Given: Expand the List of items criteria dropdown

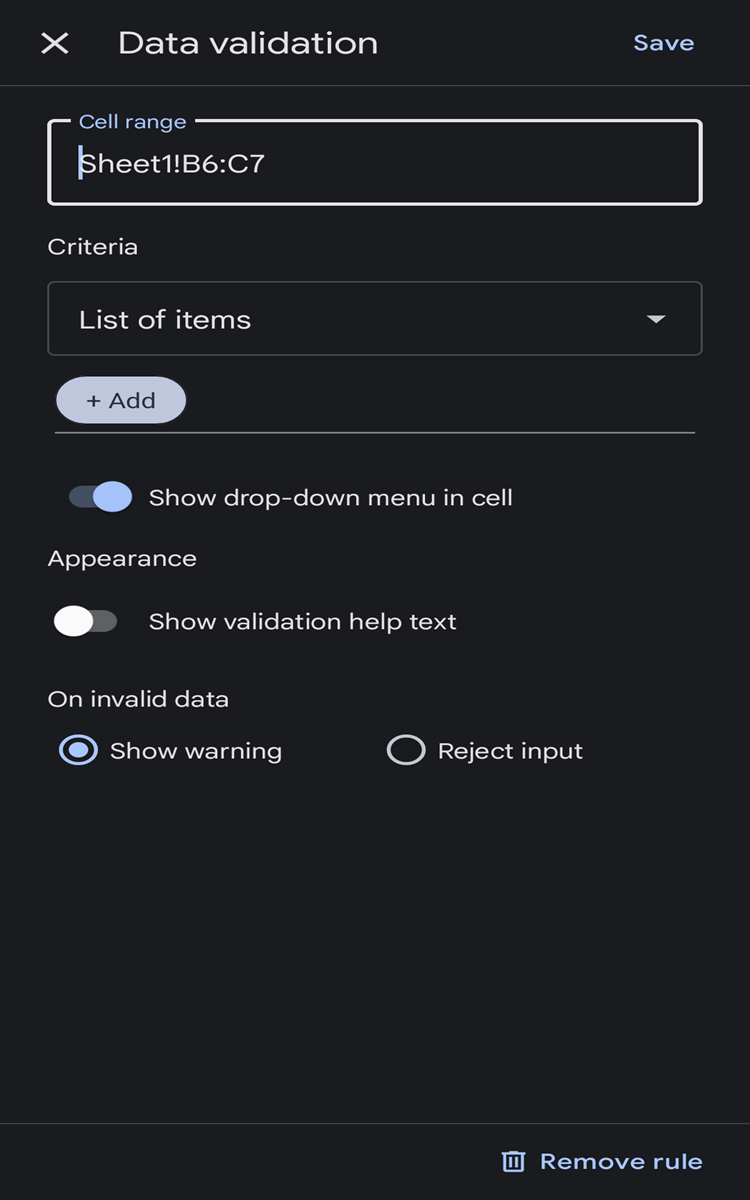Looking at the screenshot, I should 375,319.
